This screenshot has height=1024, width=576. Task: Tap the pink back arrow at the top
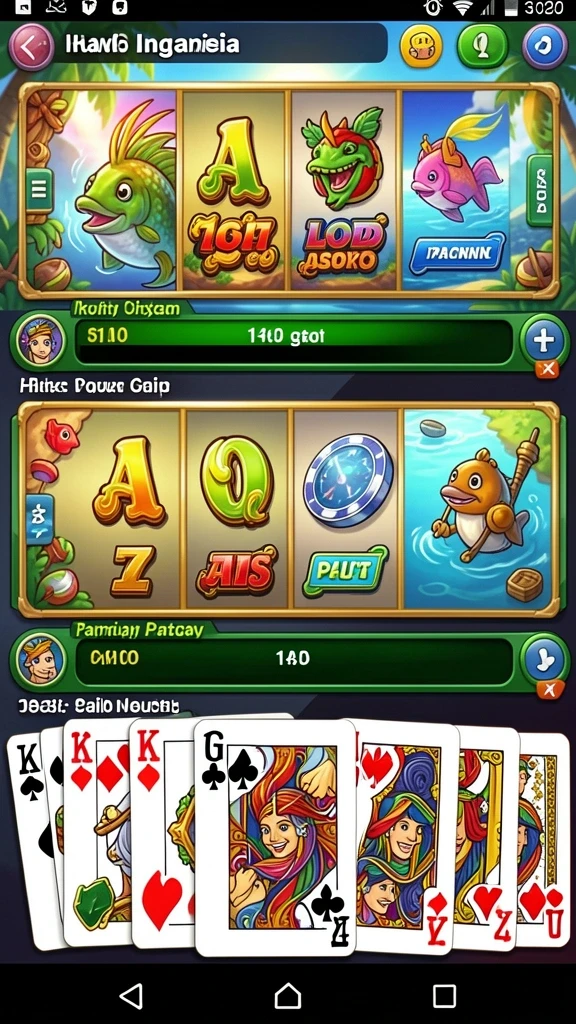coord(31,46)
